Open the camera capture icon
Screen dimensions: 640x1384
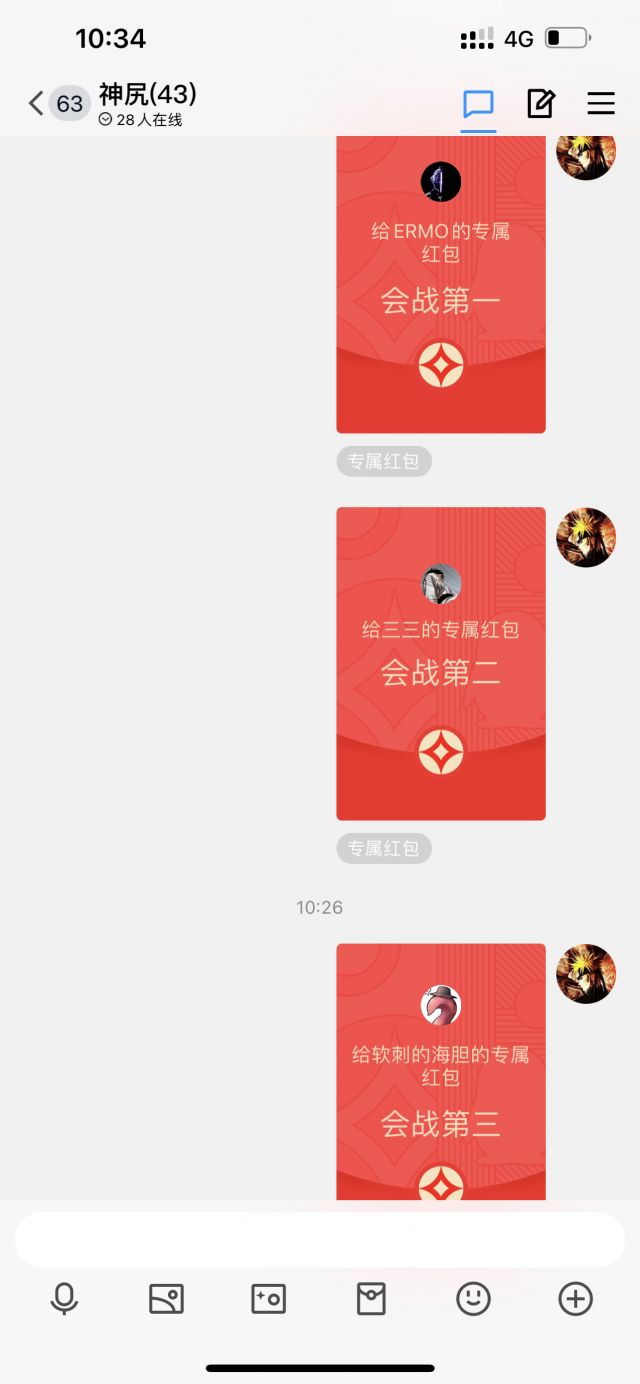(x=268, y=1299)
